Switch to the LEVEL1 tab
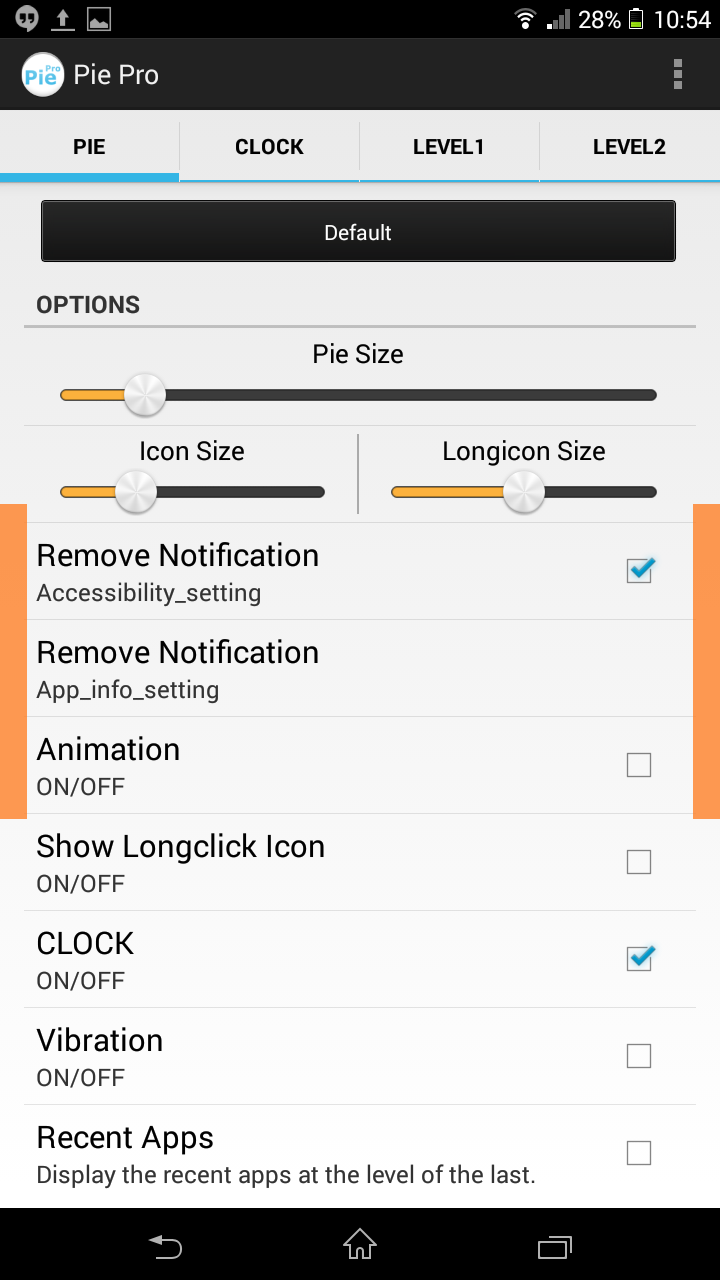This screenshot has height=1280, width=720. [449, 147]
